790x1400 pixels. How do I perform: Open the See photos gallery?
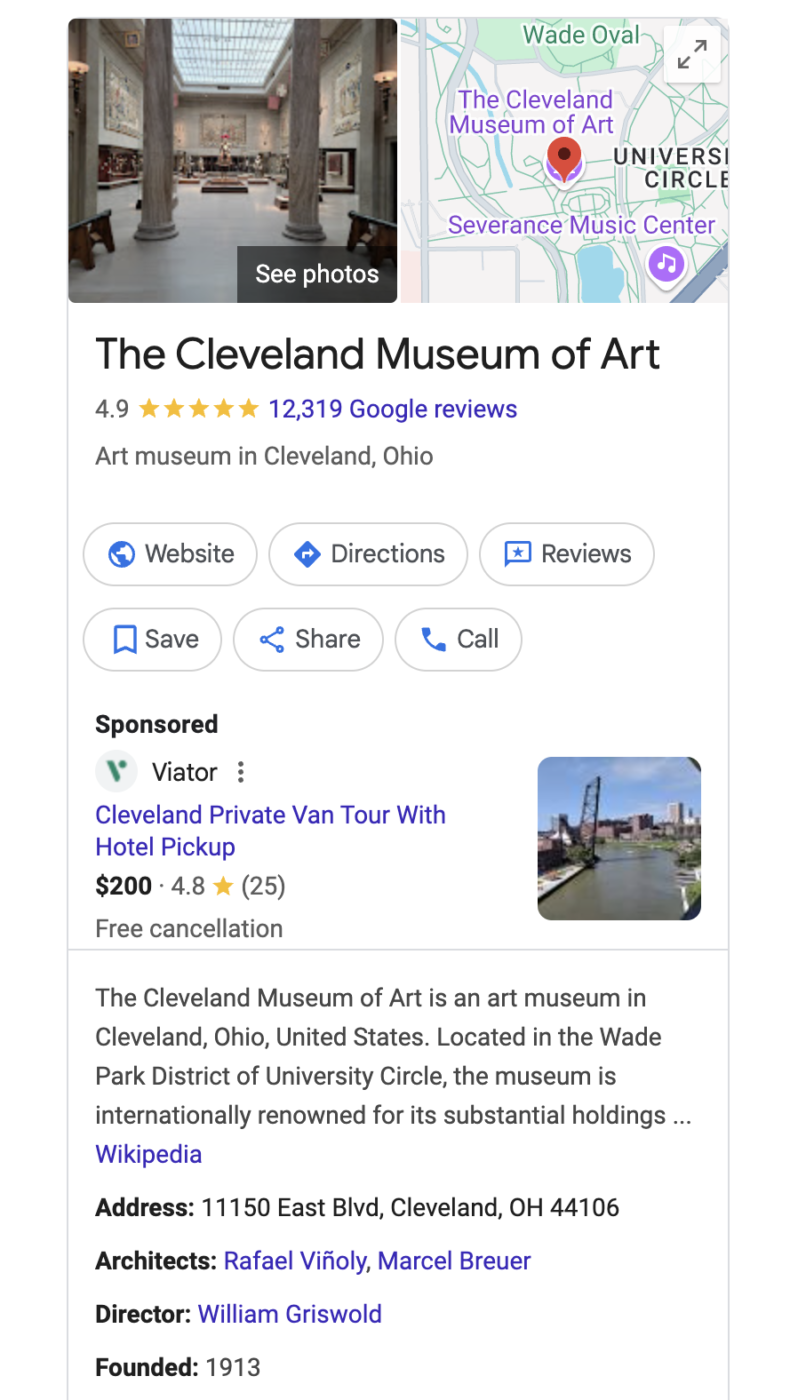[317, 274]
